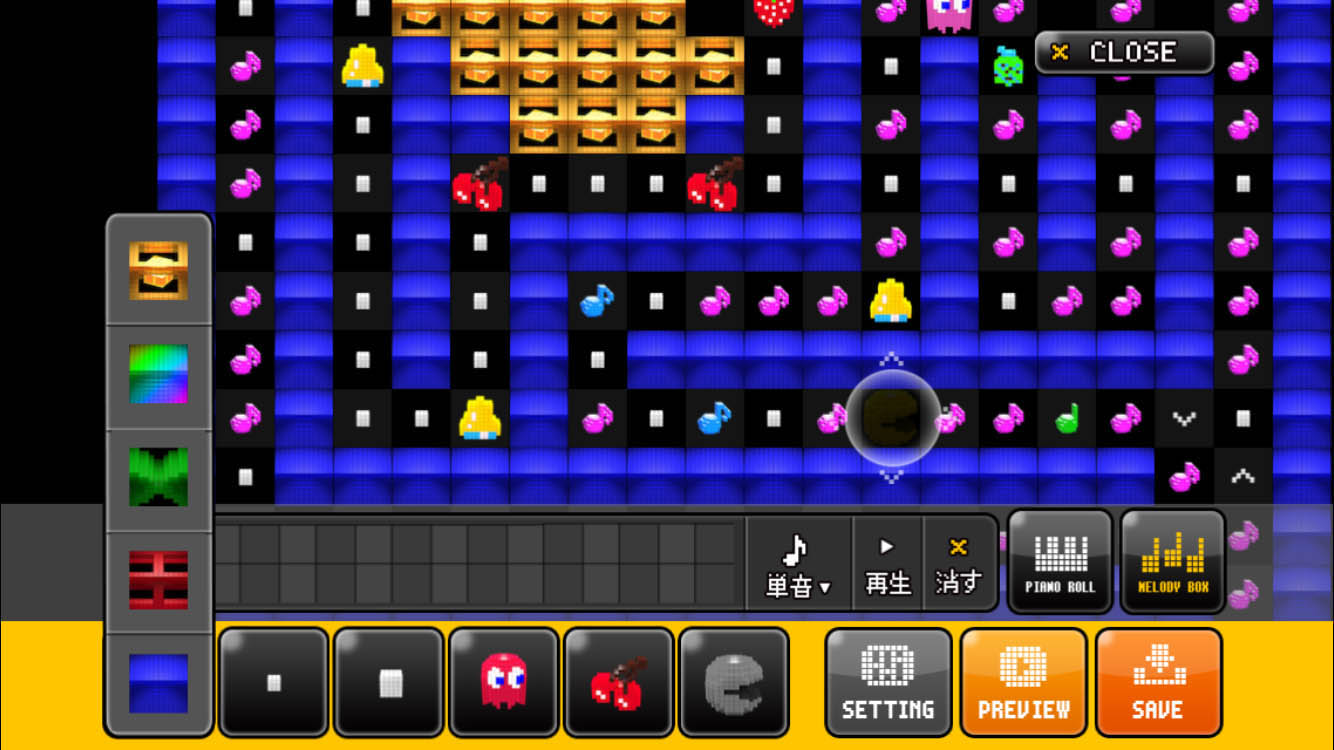The image size is (1334, 750).
Task: Open the Melody Box
Action: 1173,562
